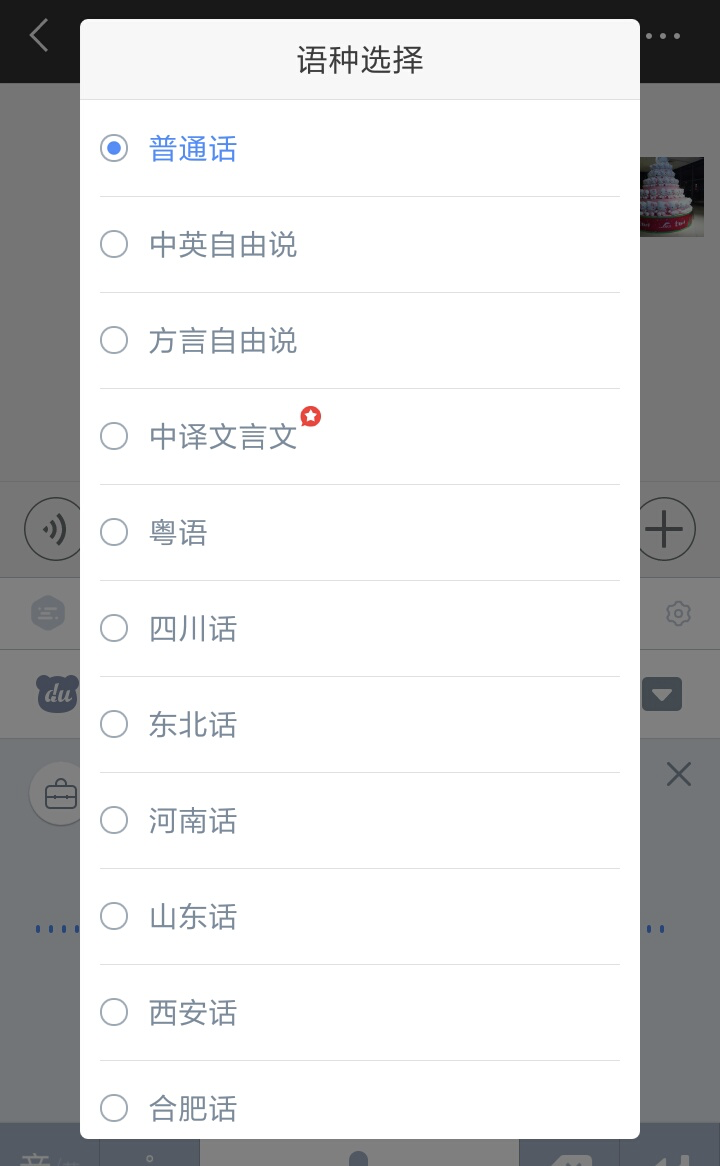The image size is (720, 1166).
Task: Click the 中译文言文 label
Action: (222, 437)
